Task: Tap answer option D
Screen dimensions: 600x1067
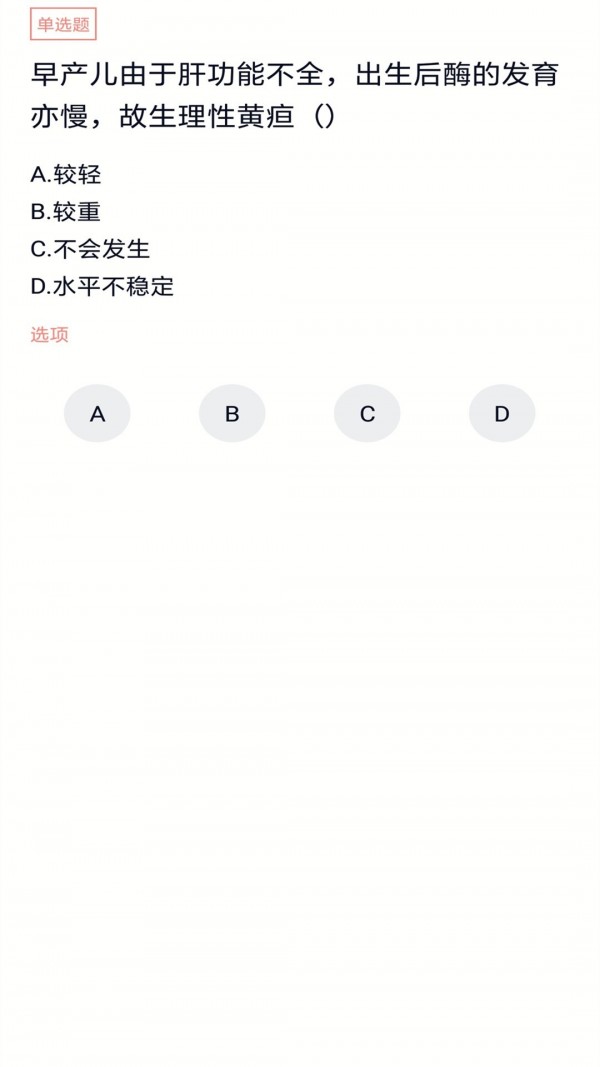Action: coord(502,413)
